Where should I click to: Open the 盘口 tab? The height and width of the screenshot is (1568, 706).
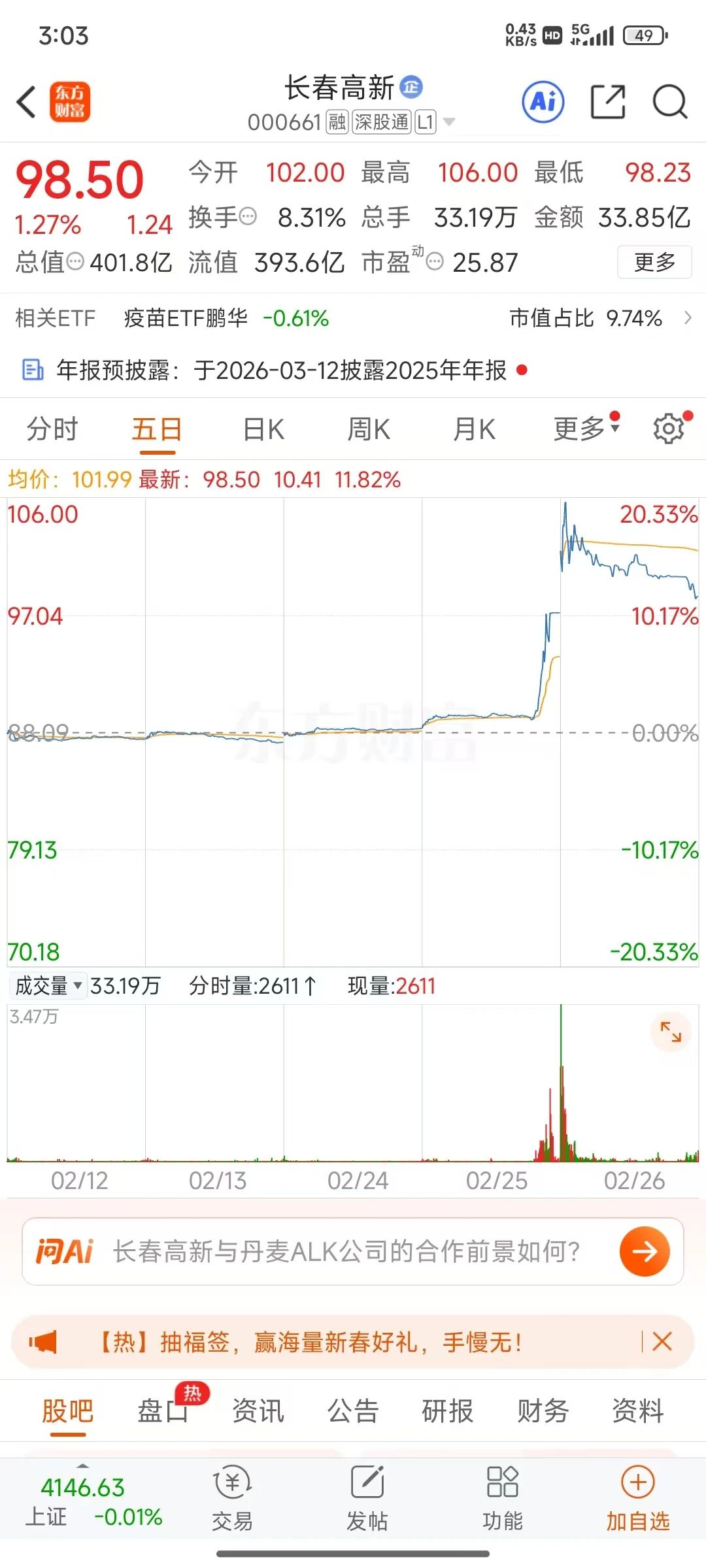(162, 1411)
